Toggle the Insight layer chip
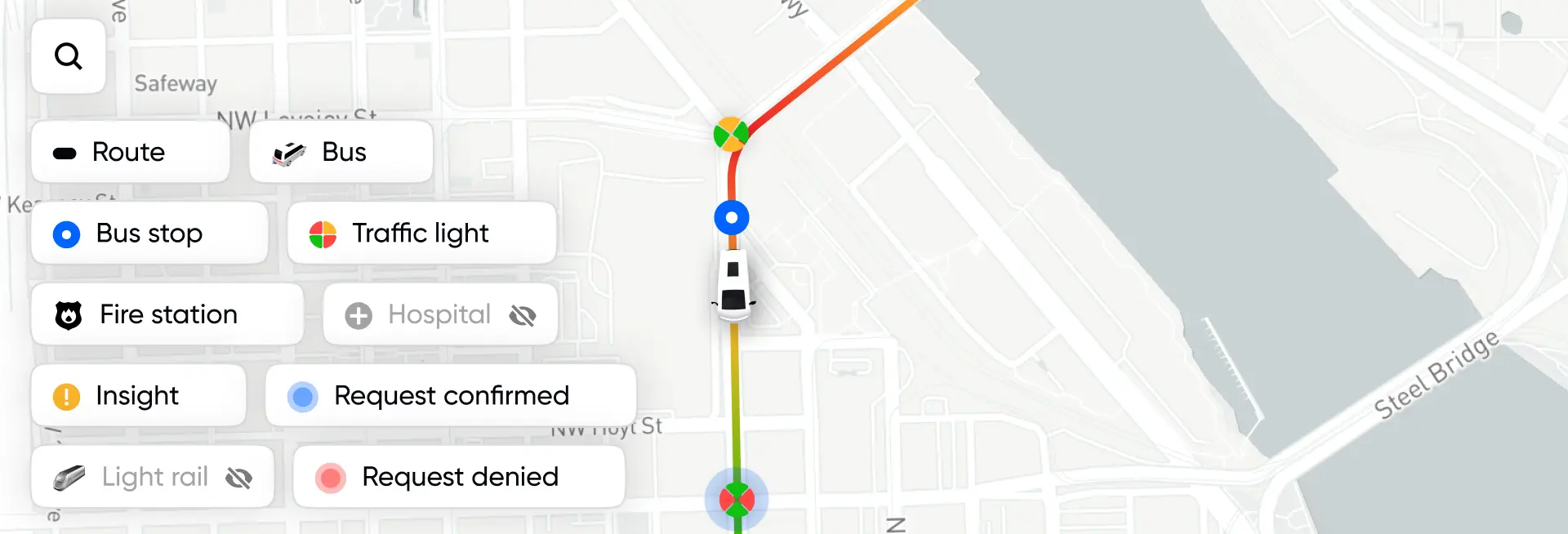 pos(138,396)
